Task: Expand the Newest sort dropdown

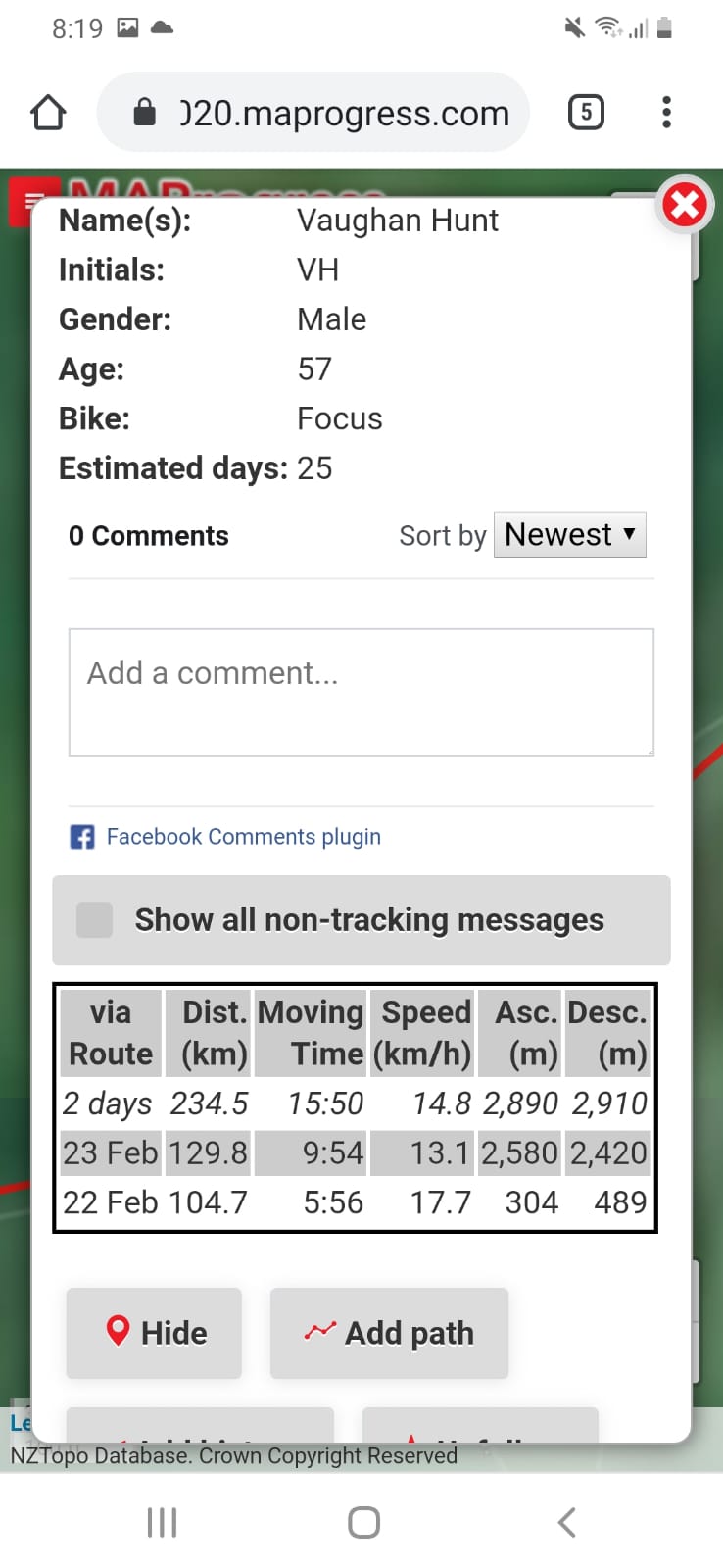Action: [569, 535]
